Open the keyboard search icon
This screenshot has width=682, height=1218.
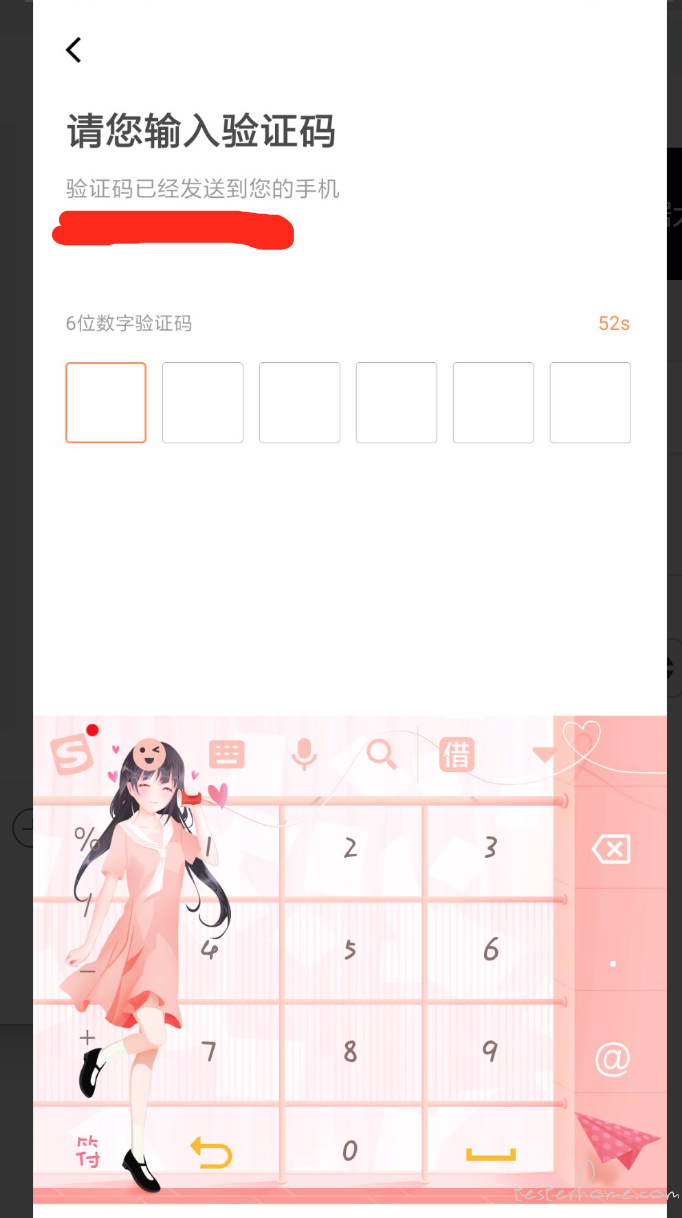(x=381, y=754)
